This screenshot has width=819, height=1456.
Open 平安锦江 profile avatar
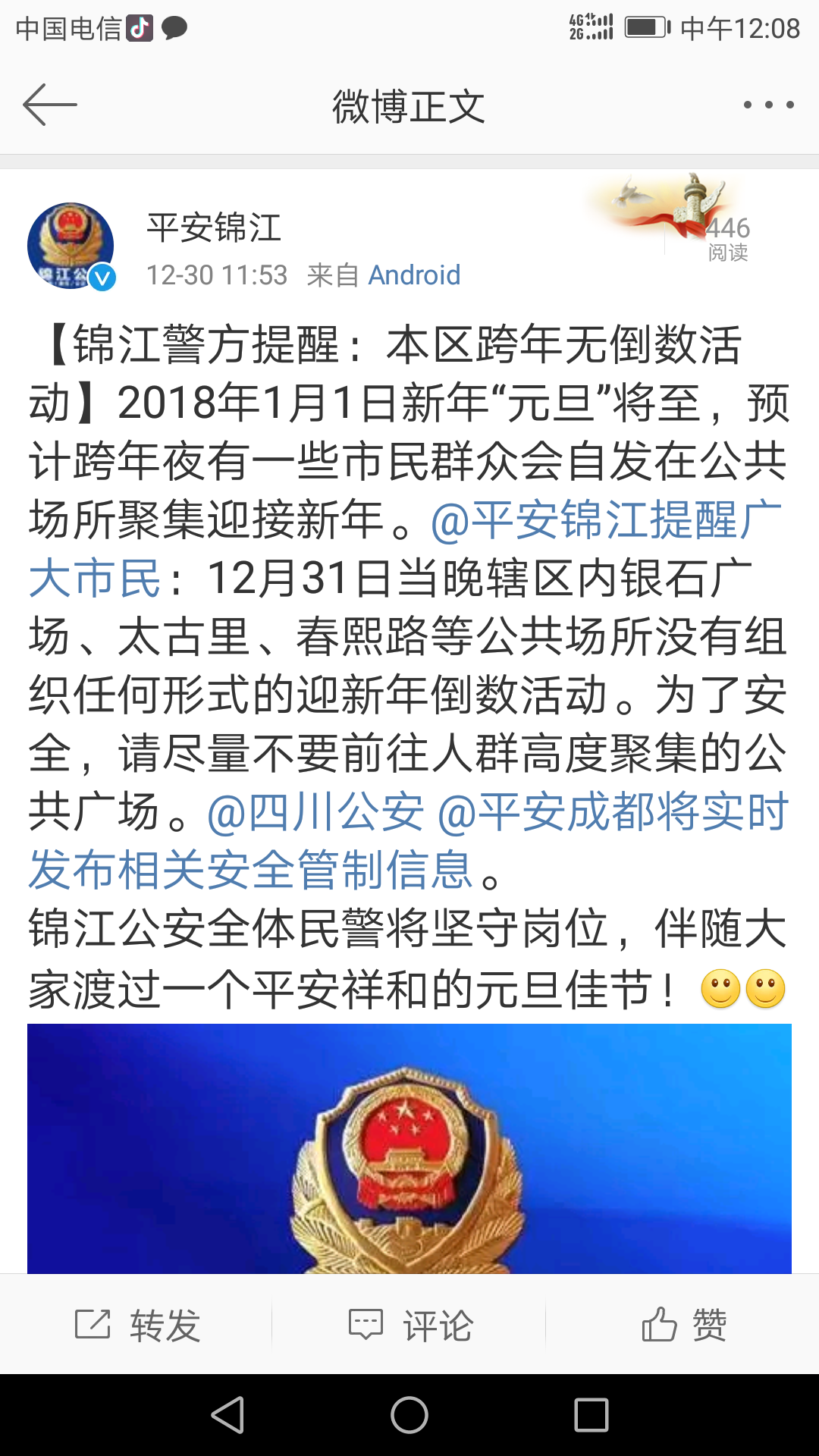(x=71, y=245)
